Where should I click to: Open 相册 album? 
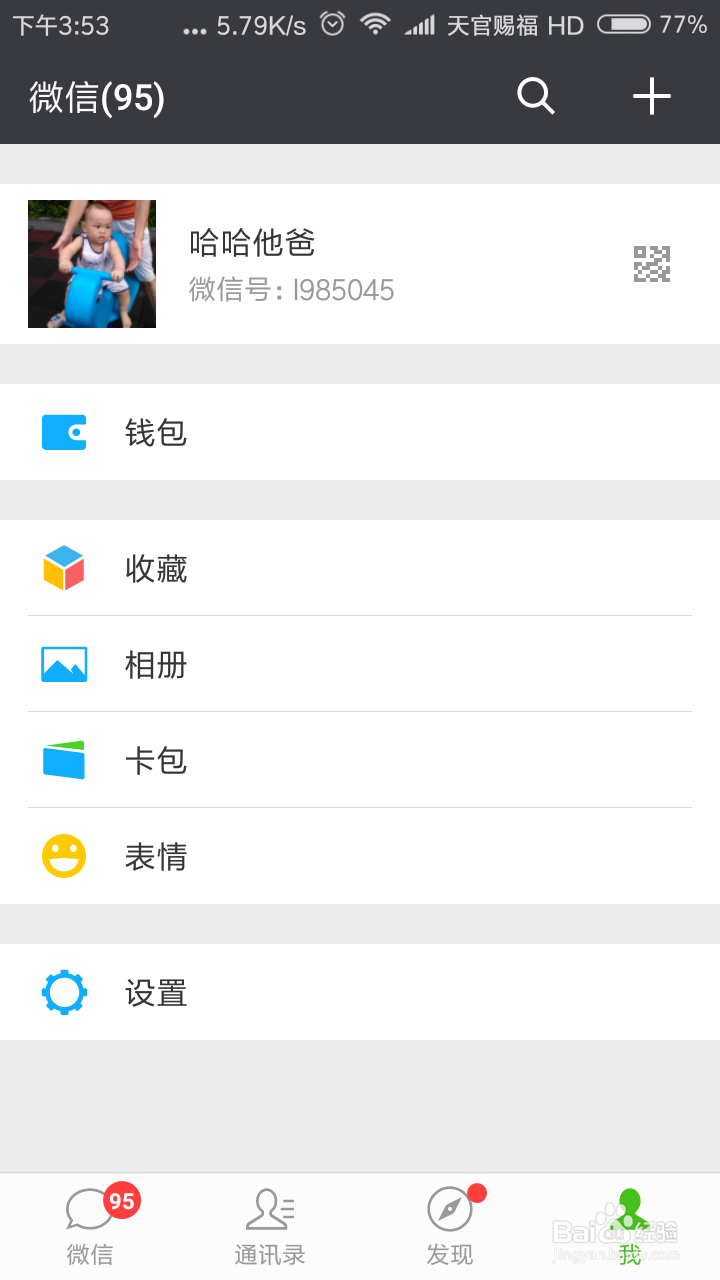(x=360, y=664)
